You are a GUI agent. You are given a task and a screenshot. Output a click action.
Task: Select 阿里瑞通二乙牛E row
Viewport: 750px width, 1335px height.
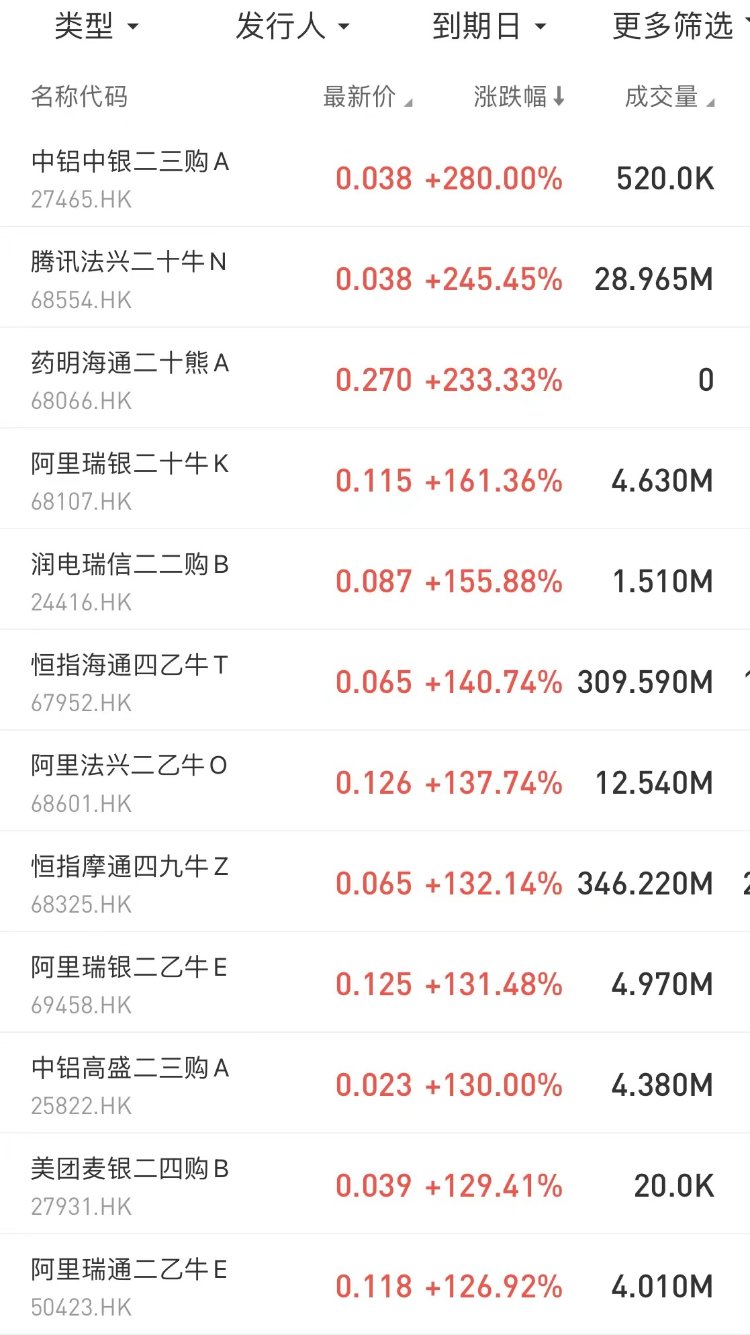click(375, 1285)
